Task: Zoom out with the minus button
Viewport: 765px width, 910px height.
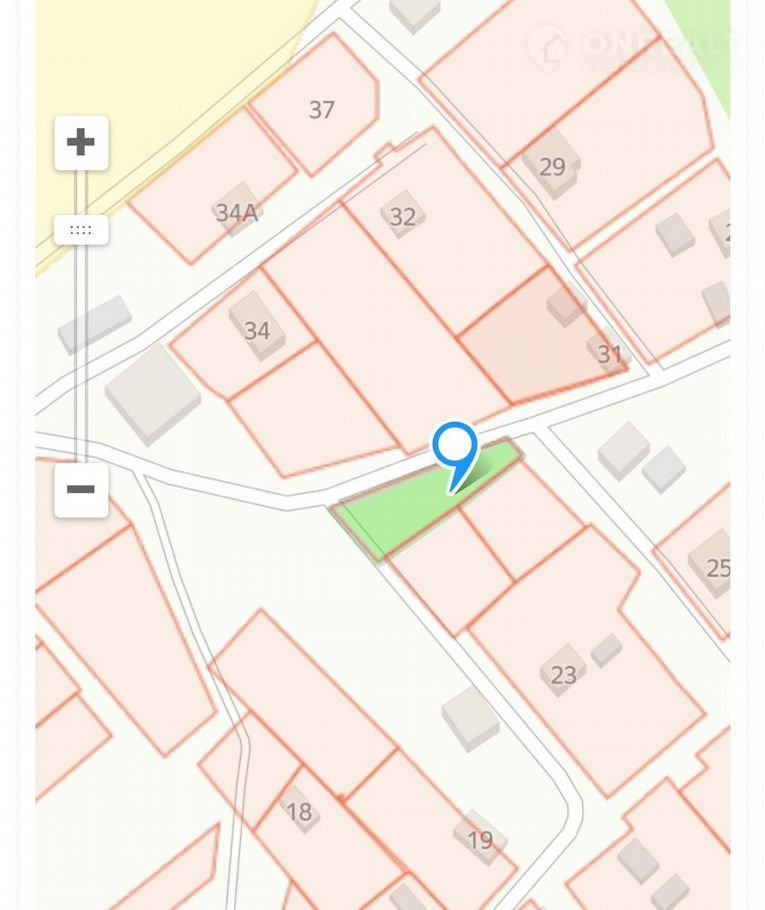Action: (81, 490)
